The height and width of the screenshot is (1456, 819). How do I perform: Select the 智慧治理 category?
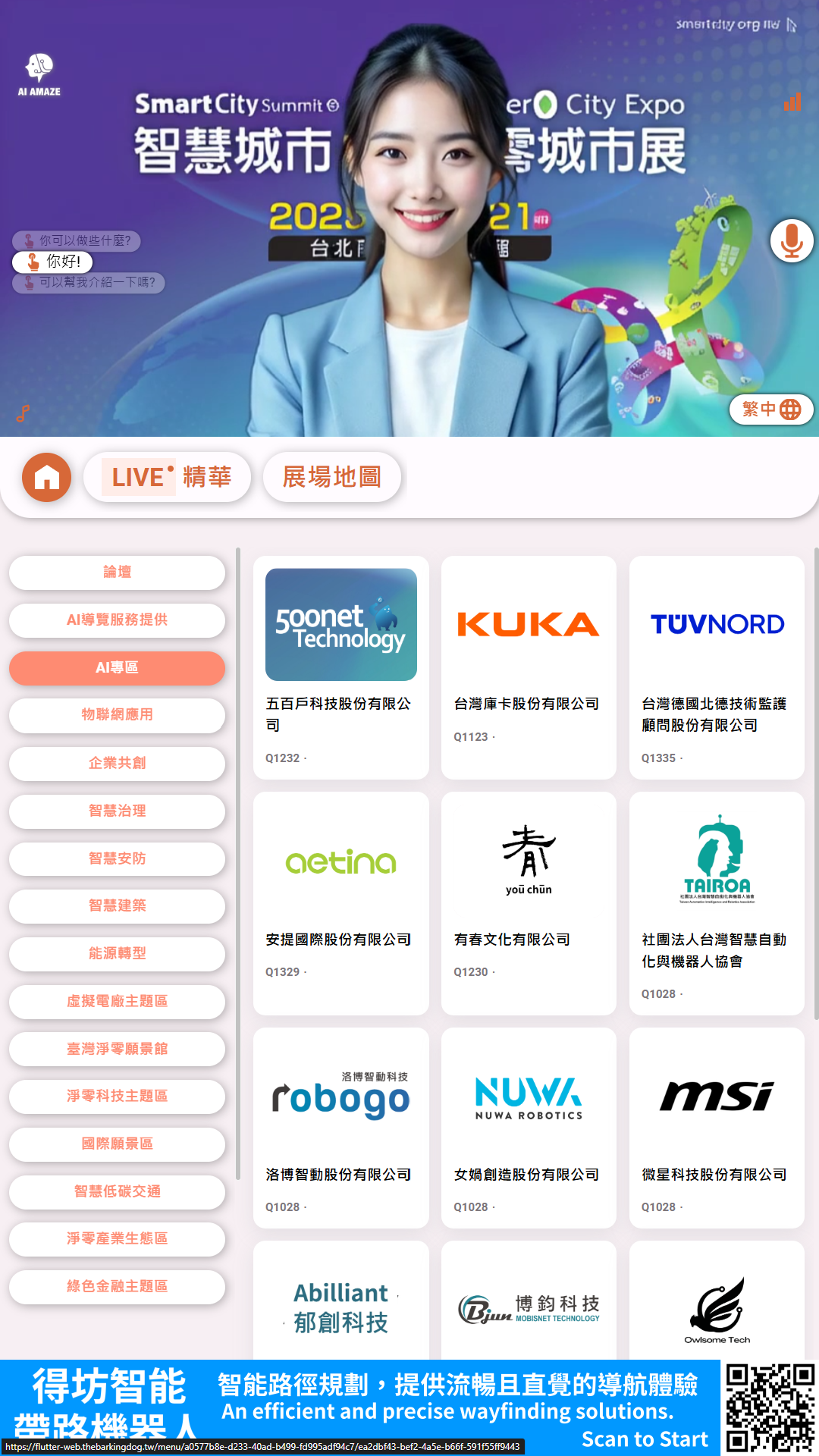117,811
